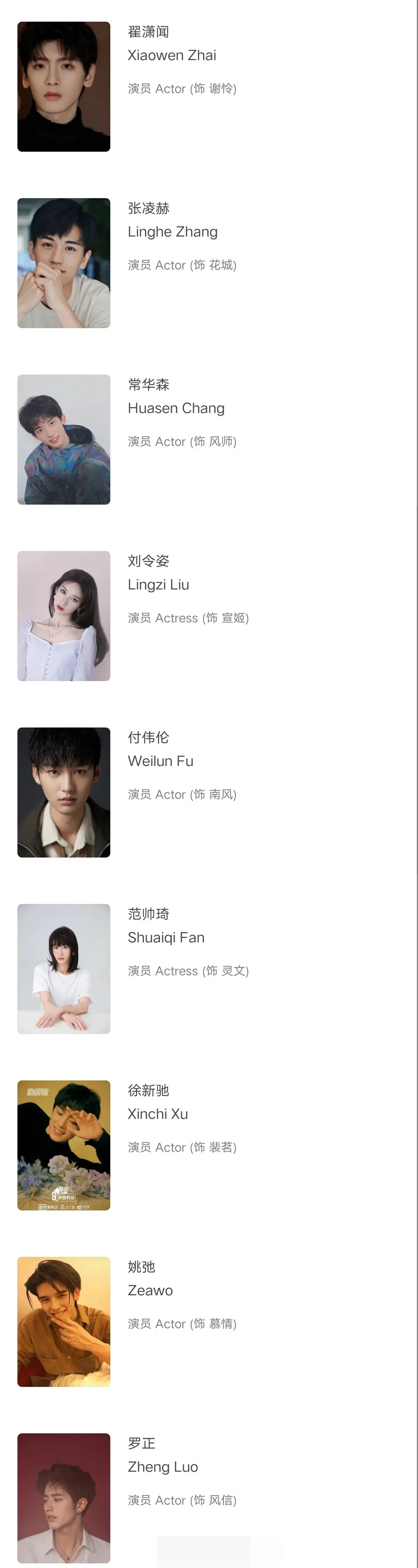Image resolution: width=418 pixels, height=1568 pixels.
Task: Open Zheng Luo's actor profile
Action: coord(163,1468)
